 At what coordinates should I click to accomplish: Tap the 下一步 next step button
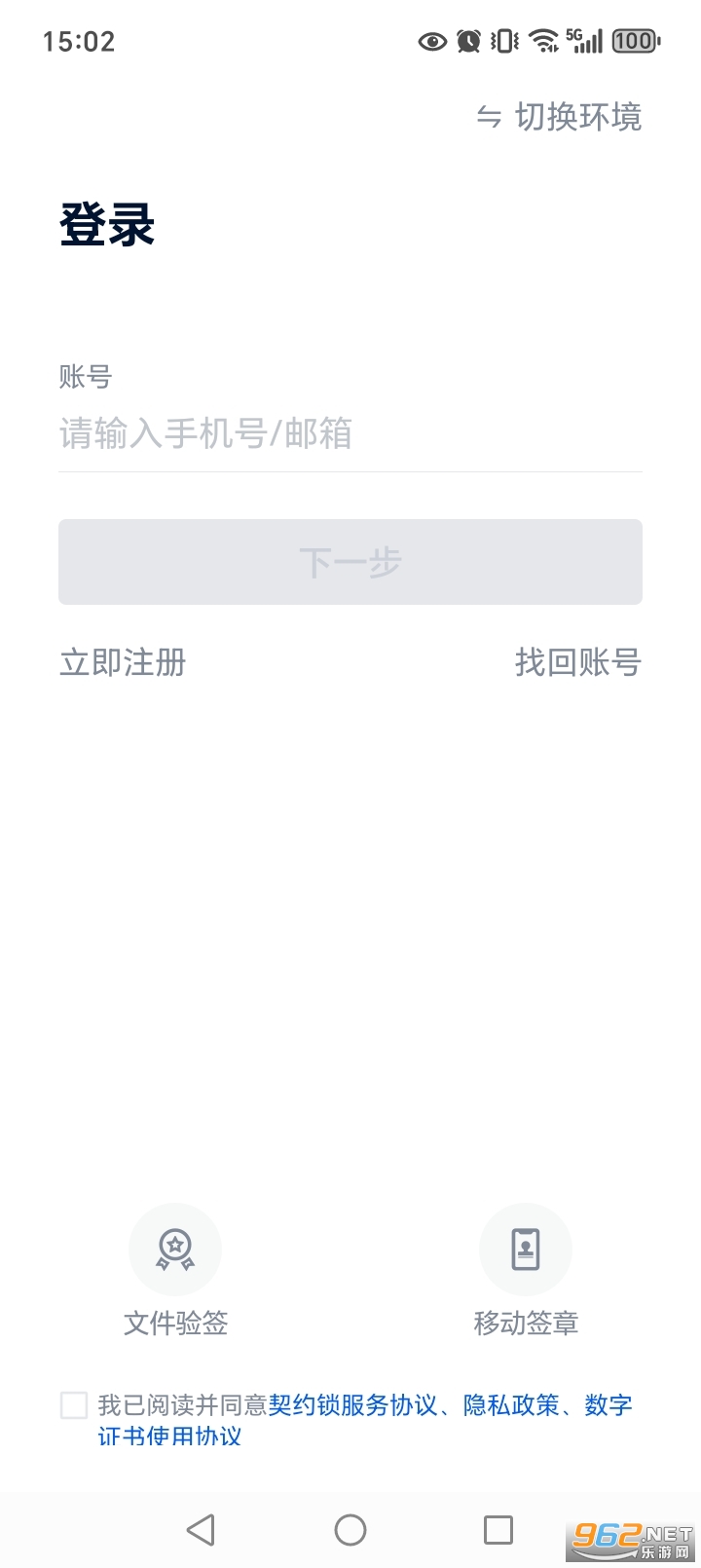[x=350, y=562]
